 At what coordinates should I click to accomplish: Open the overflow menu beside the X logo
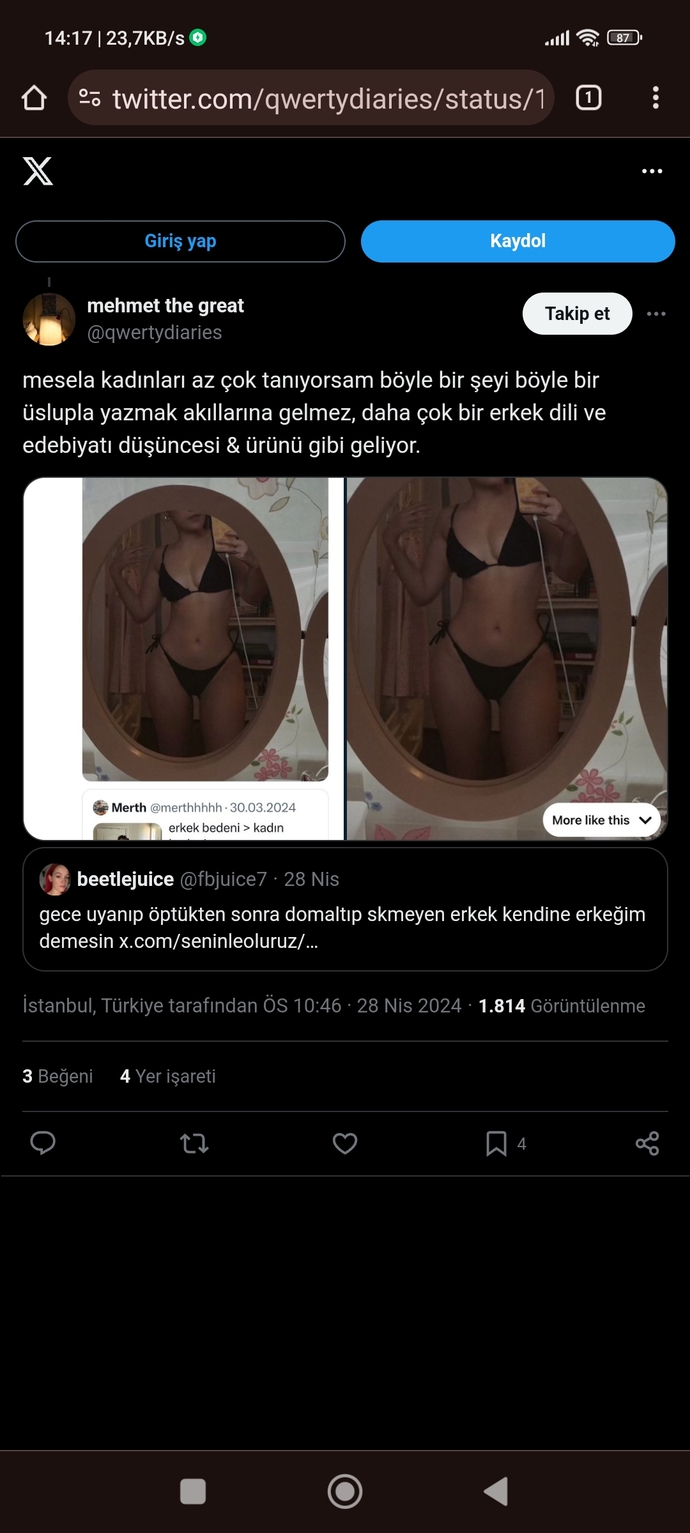tap(652, 171)
